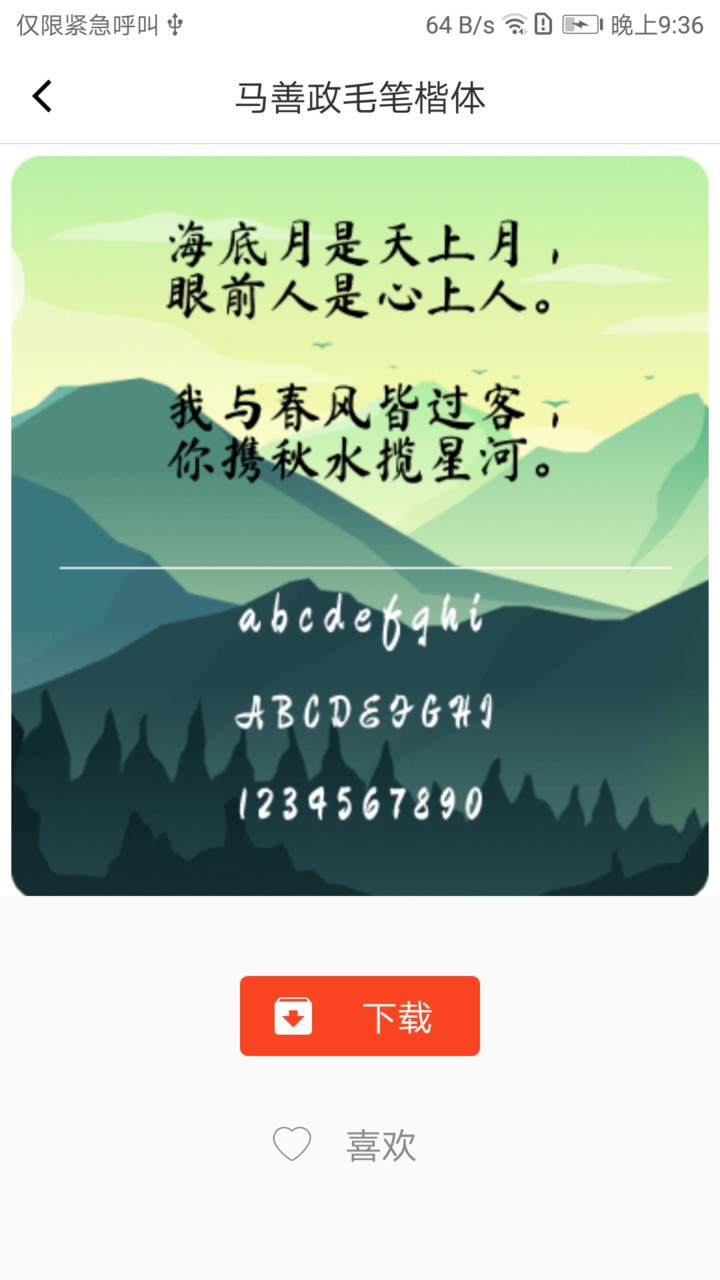Go back using the top-left arrow

[x=42, y=97]
